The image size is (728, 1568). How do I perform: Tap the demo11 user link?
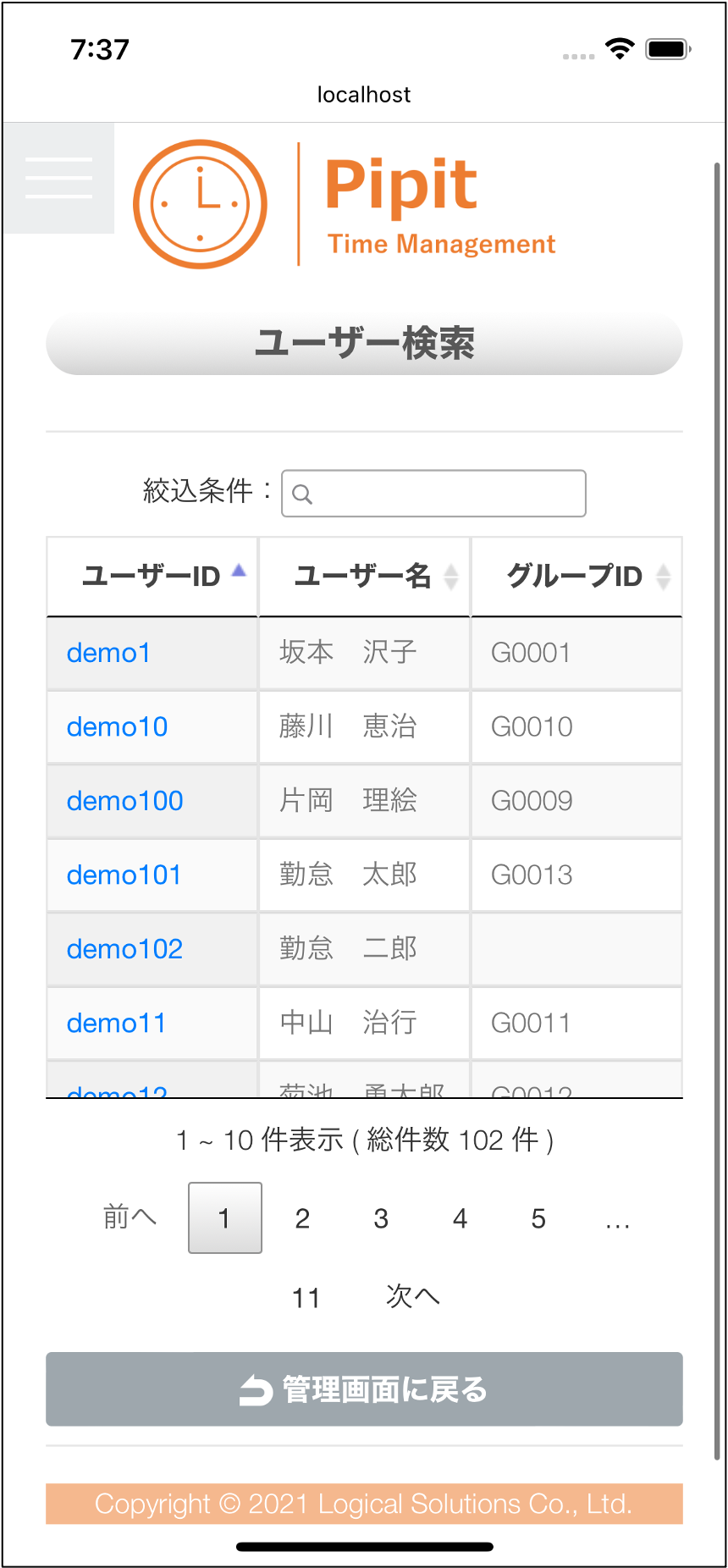[116, 1023]
